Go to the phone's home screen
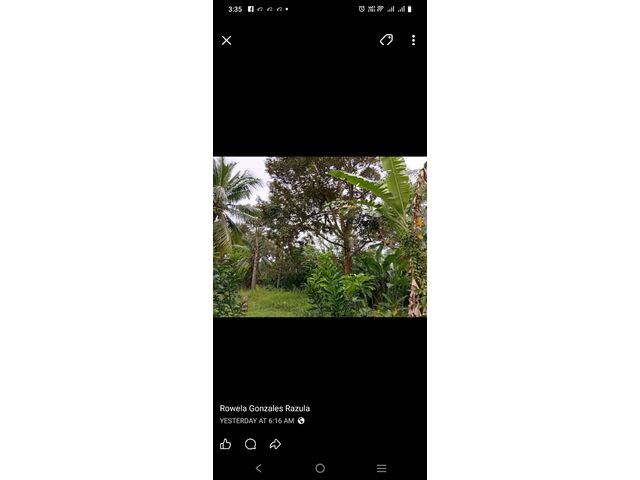640x480 pixels. coord(320,468)
